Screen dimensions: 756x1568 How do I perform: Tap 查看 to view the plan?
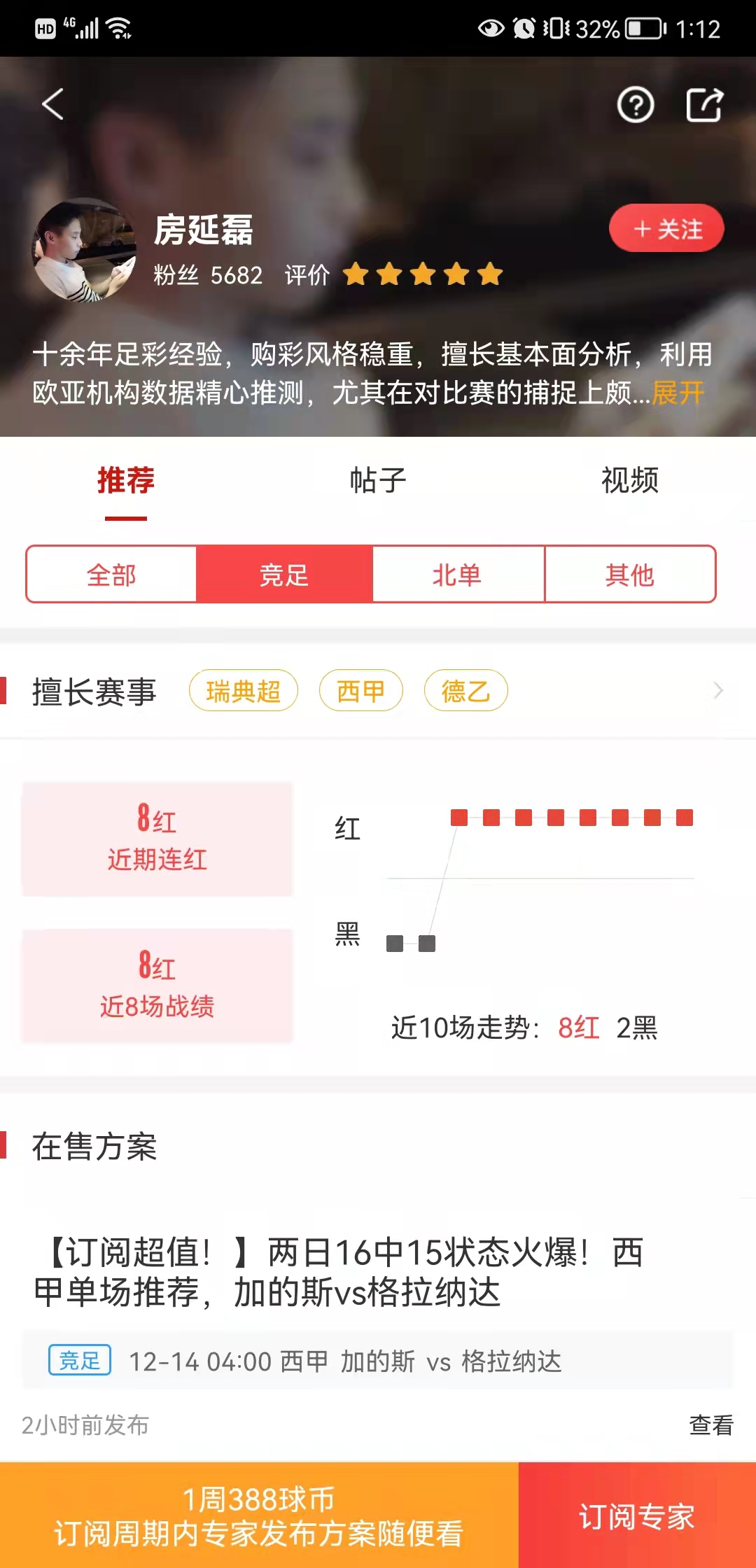pos(710,1424)
